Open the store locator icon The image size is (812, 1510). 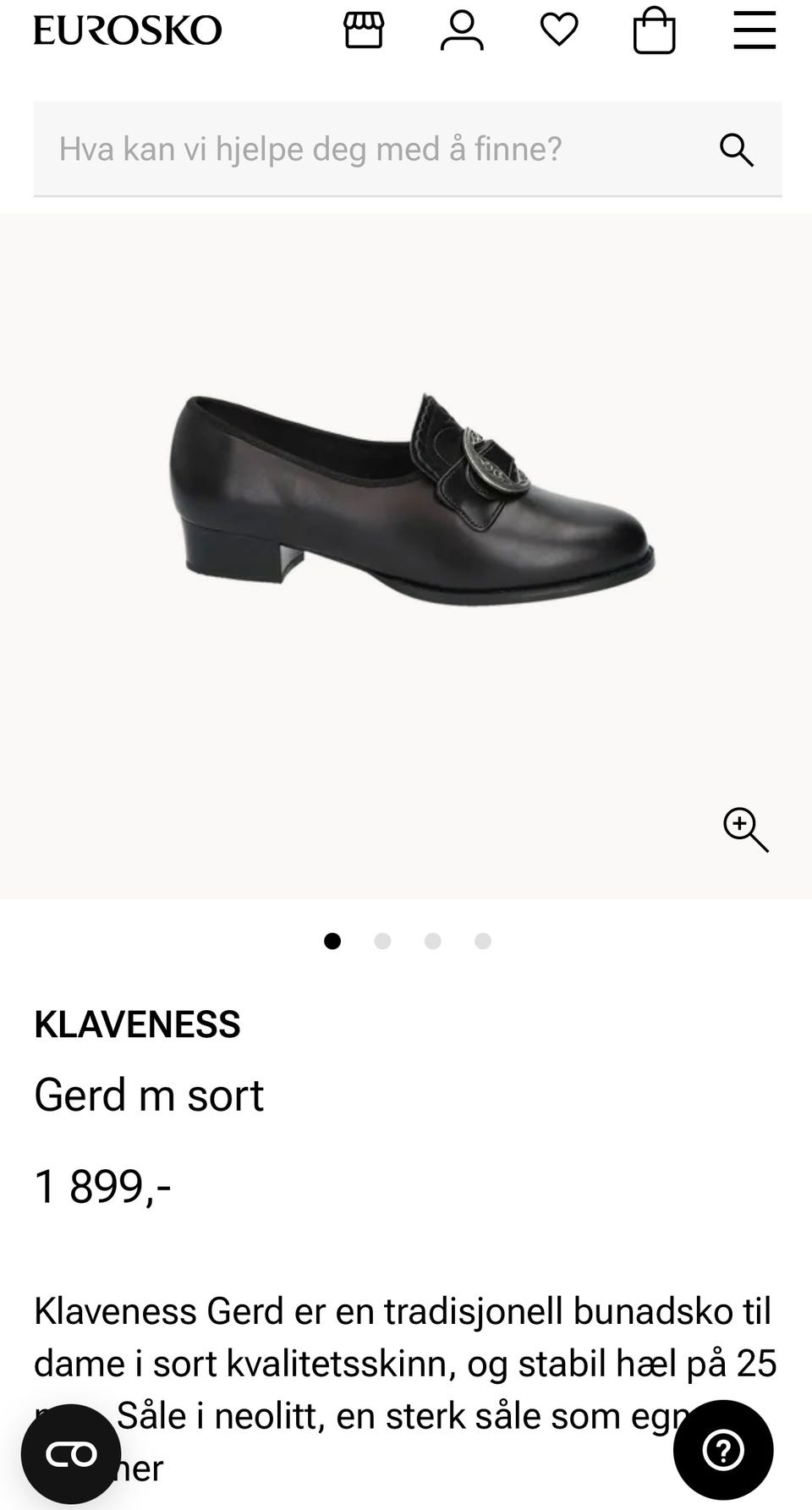tap(363, 30)
